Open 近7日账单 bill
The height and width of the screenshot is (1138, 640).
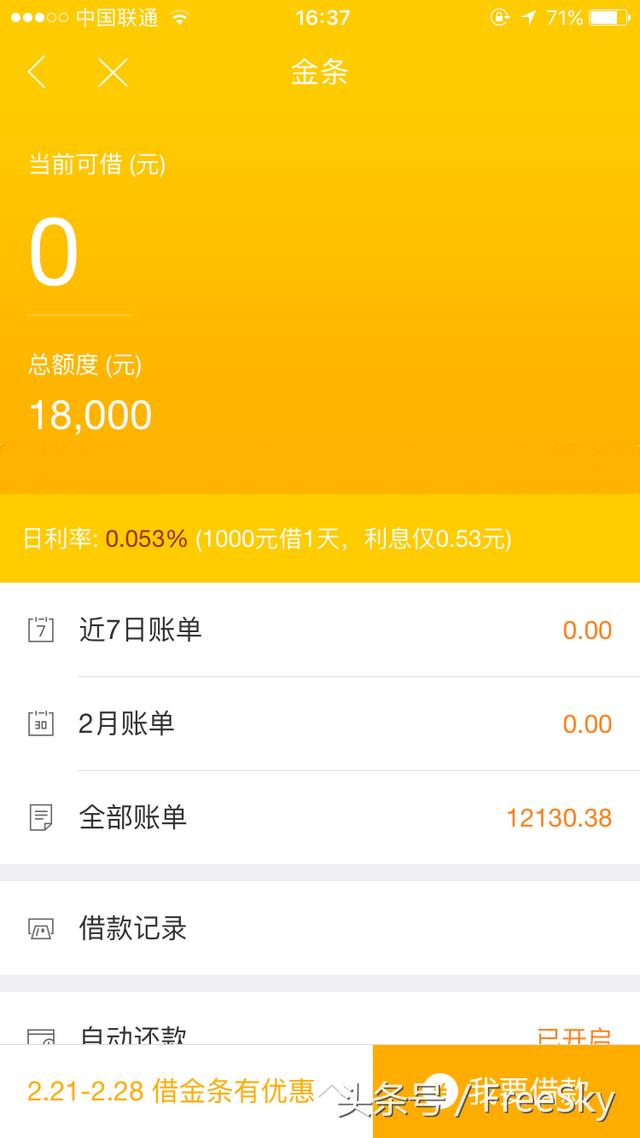click(320, 630)
